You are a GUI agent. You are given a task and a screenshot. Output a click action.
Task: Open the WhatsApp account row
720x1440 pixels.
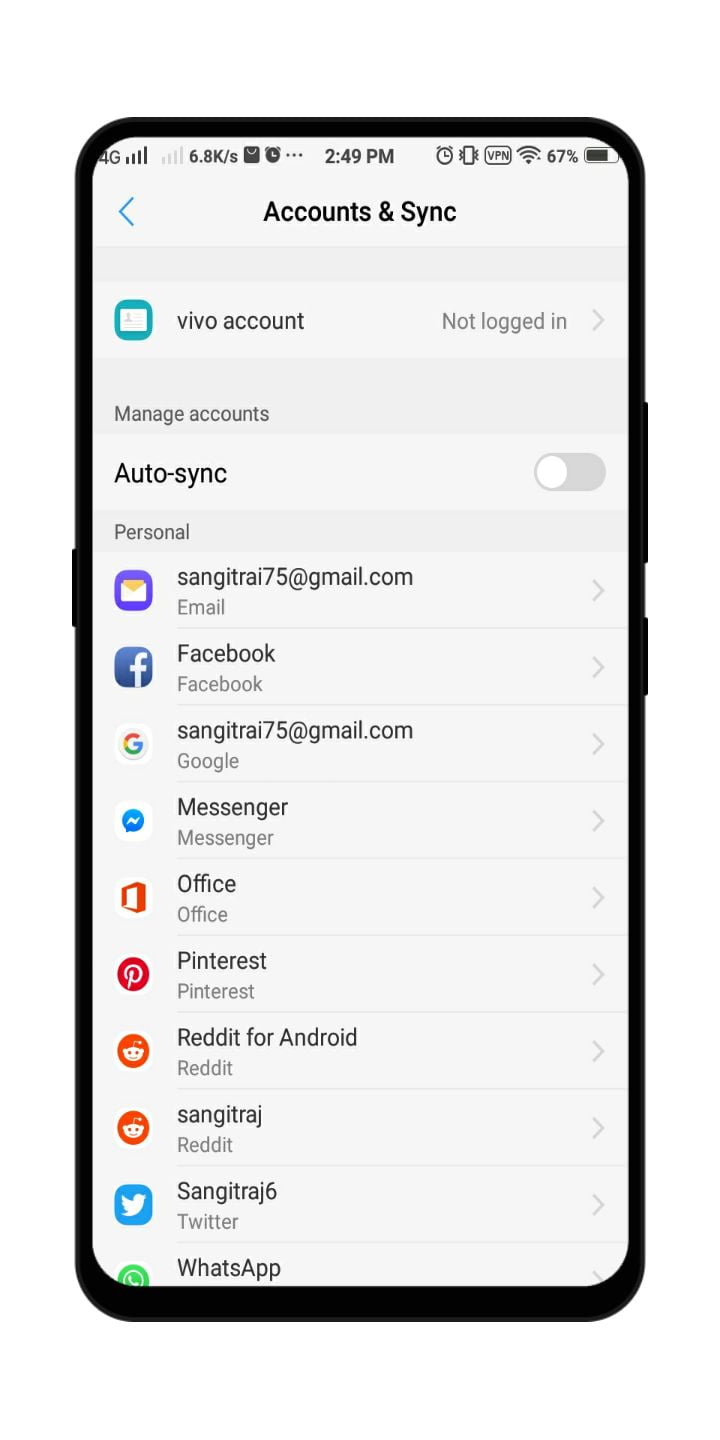click(x=360, y=1266)
